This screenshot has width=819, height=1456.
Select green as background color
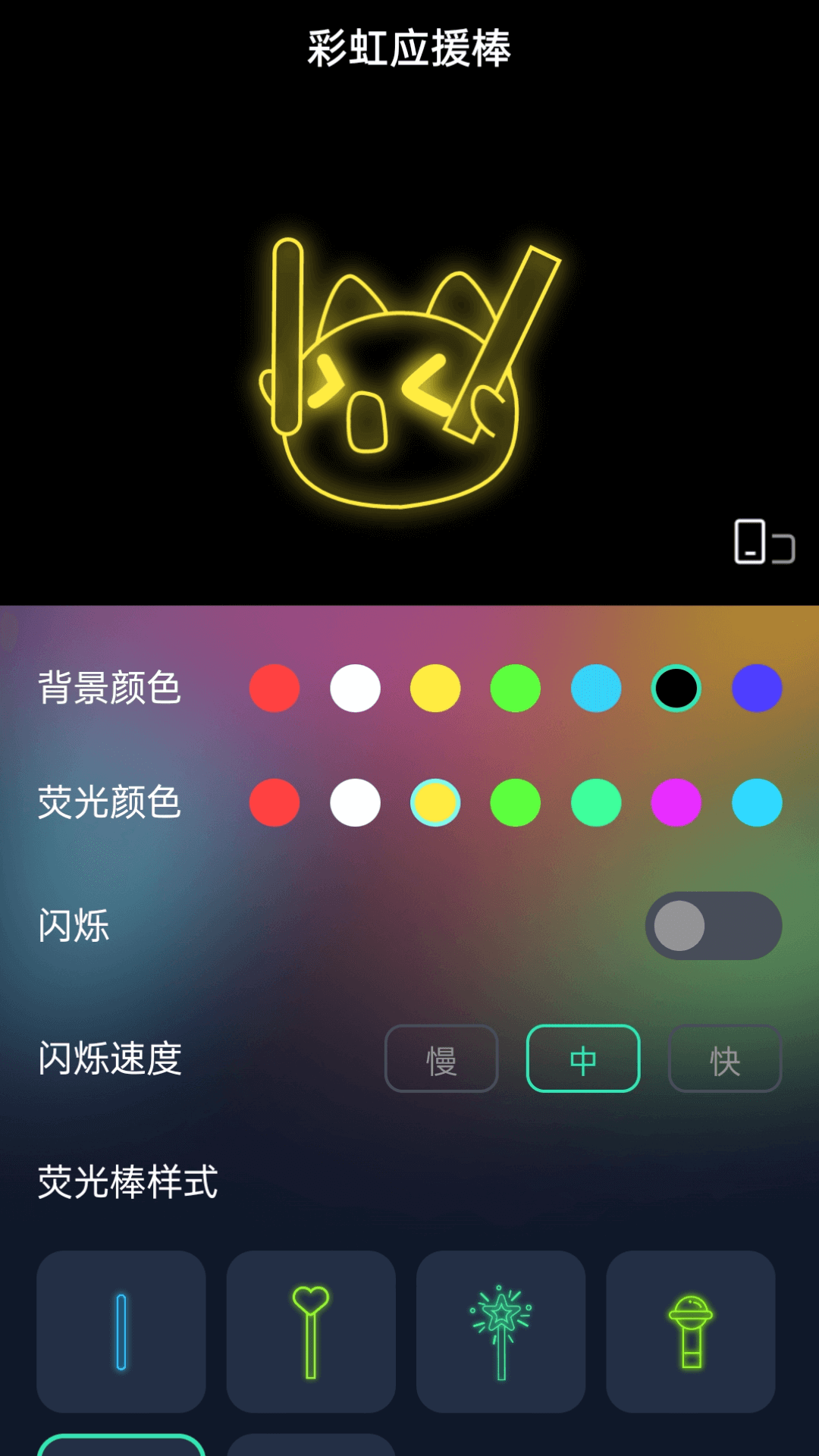(x=516, y=688)
